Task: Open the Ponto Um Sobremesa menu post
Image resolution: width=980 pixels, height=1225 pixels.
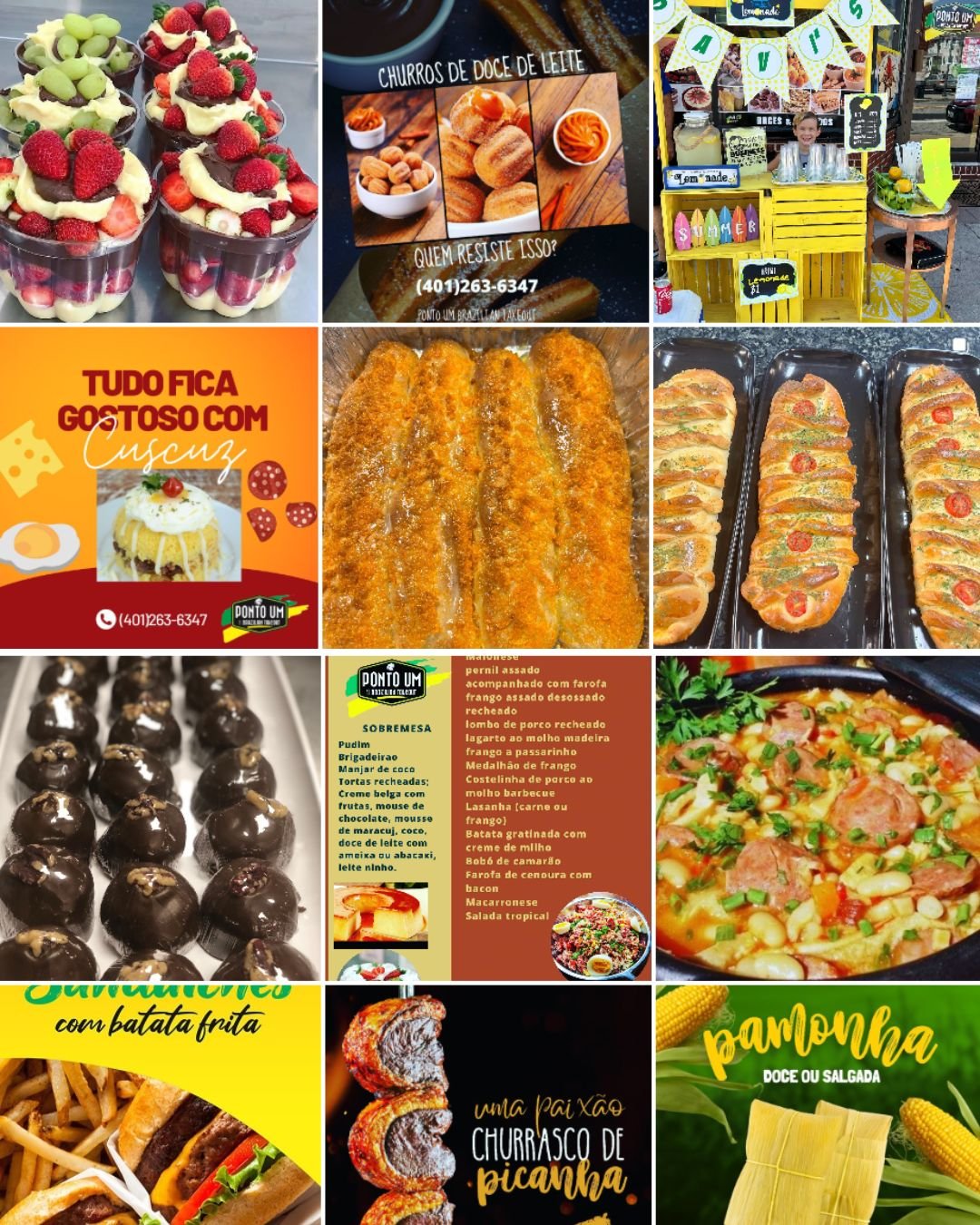Action: pyautogui.click(x=488, y=817)
